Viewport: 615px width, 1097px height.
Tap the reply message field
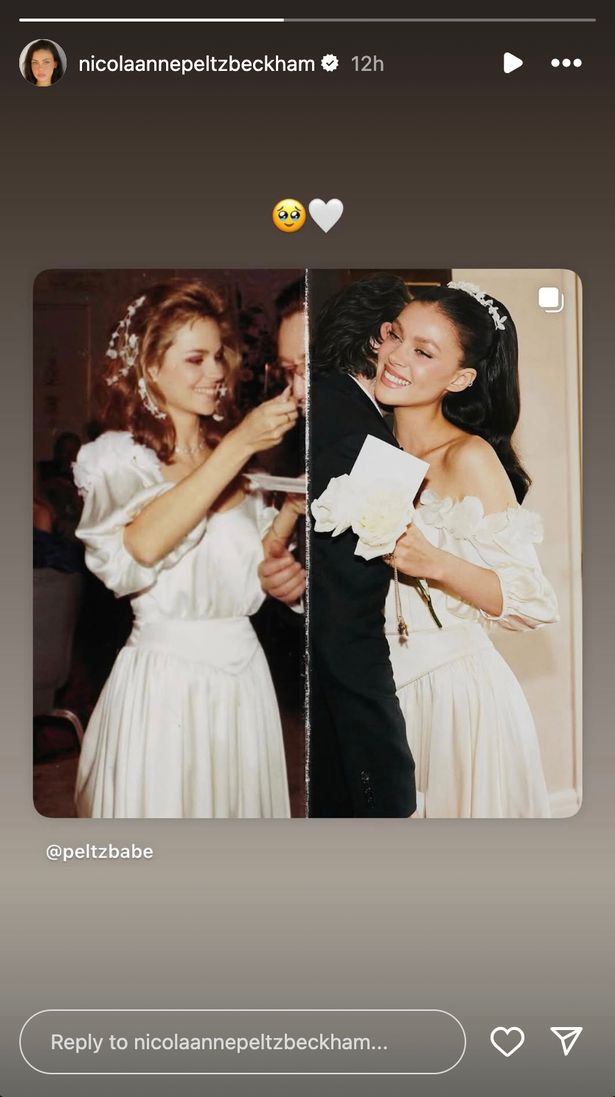click(242, 1042)
